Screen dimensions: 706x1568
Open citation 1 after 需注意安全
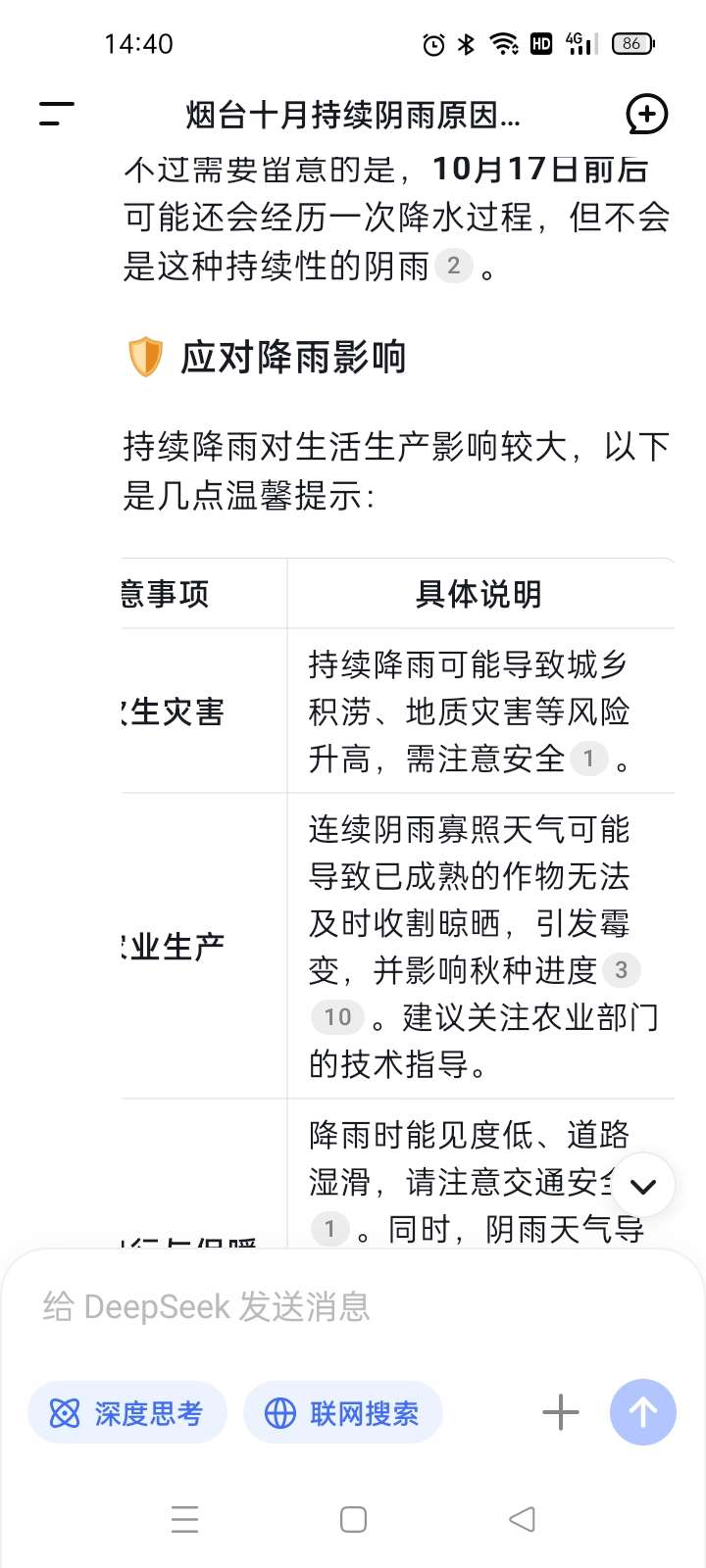tap(588, 759)
